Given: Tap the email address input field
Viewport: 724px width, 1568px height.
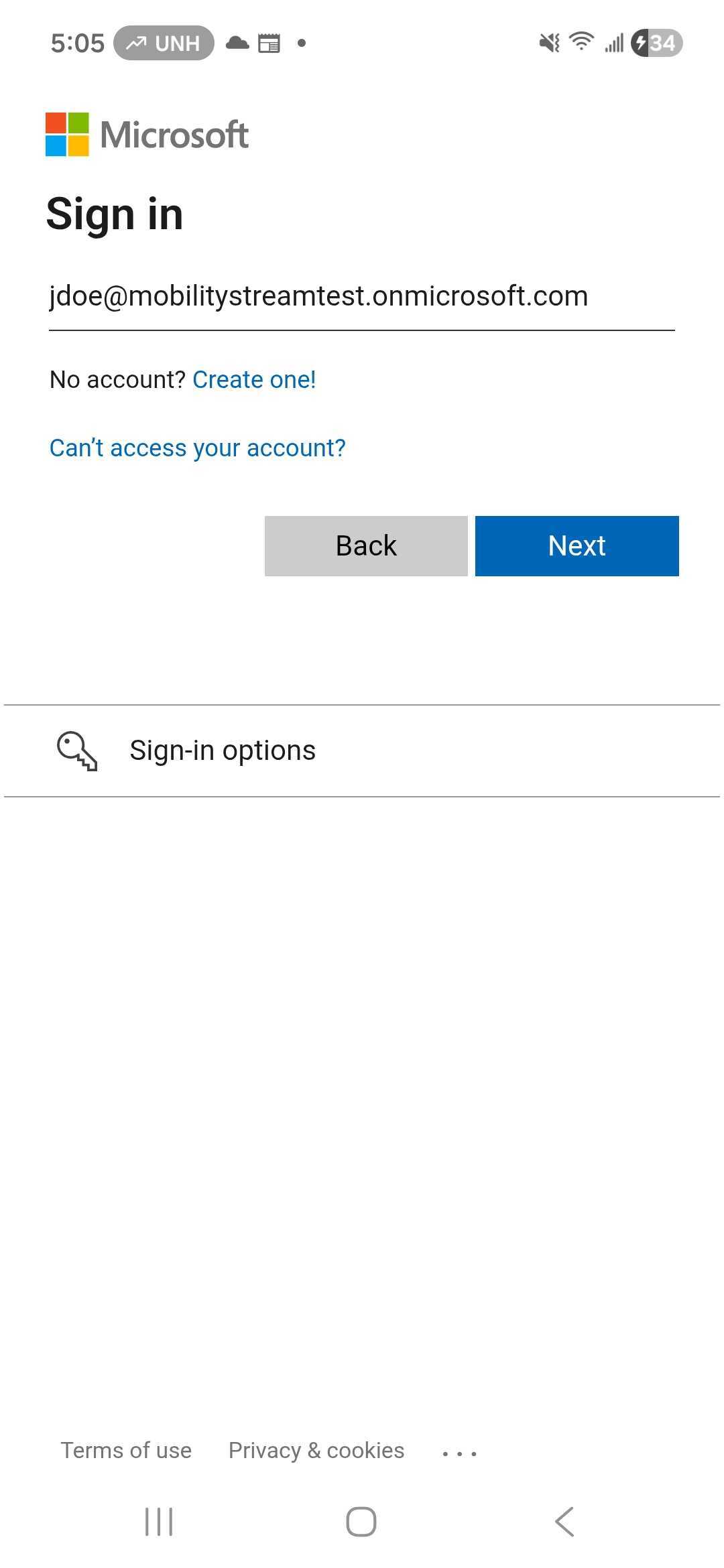Looking at the screenshot, I should (x=361, y=297).
